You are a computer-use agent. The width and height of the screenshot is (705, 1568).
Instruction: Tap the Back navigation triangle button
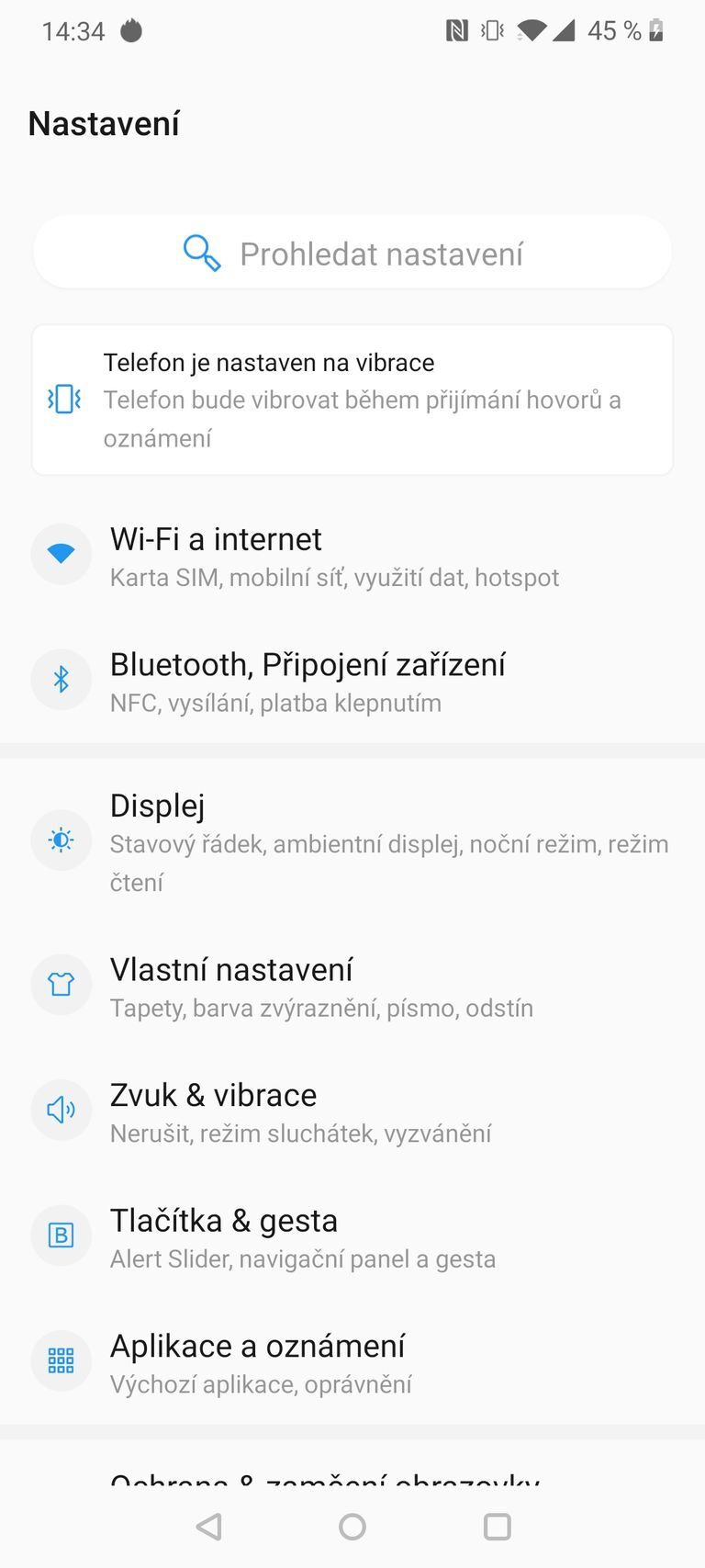[x=208, y=1527]
